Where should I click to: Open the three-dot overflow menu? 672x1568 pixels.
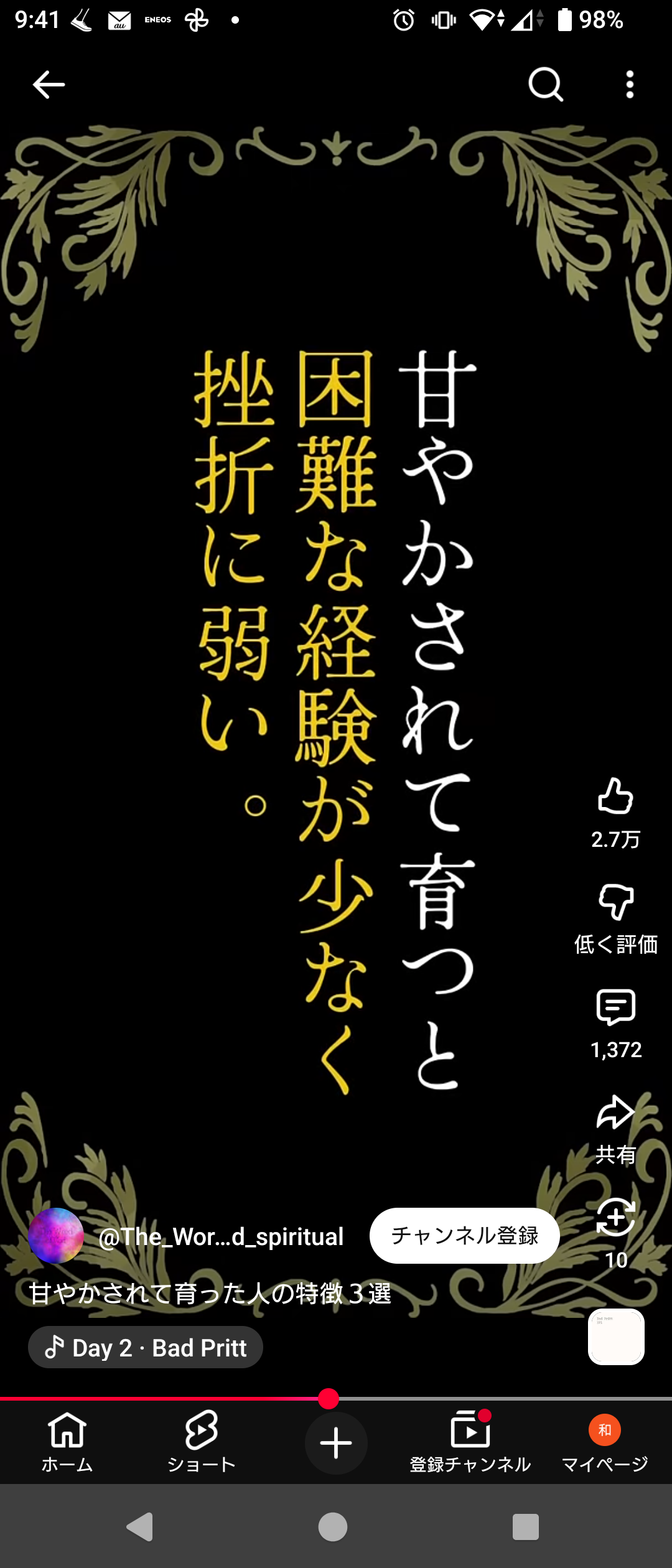click(x=630, y=85)
